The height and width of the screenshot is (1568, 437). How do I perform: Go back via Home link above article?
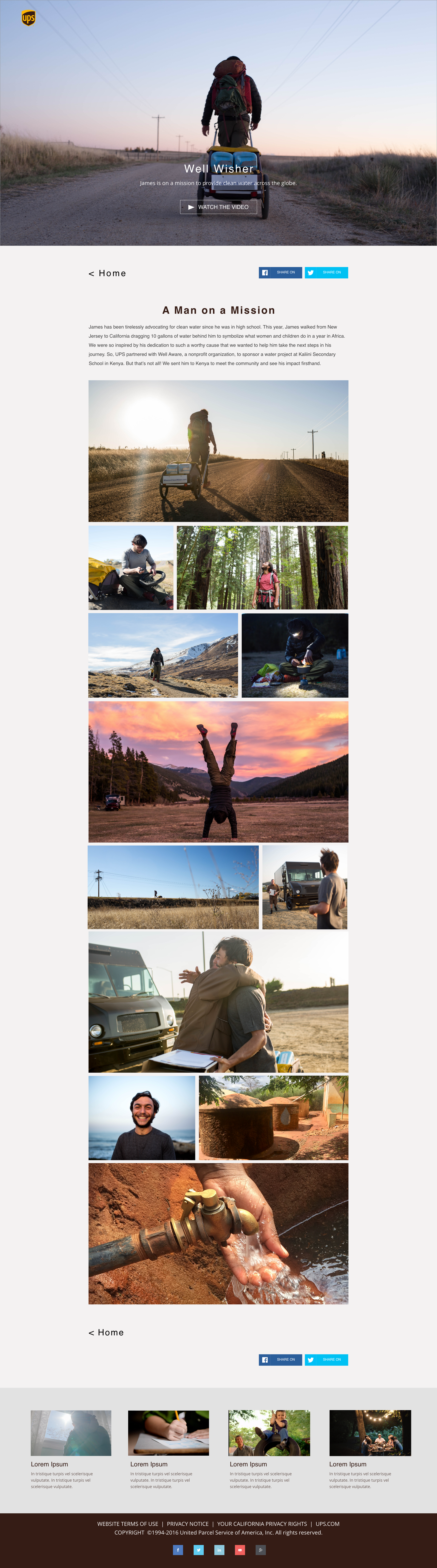click(x=108, y=273)
